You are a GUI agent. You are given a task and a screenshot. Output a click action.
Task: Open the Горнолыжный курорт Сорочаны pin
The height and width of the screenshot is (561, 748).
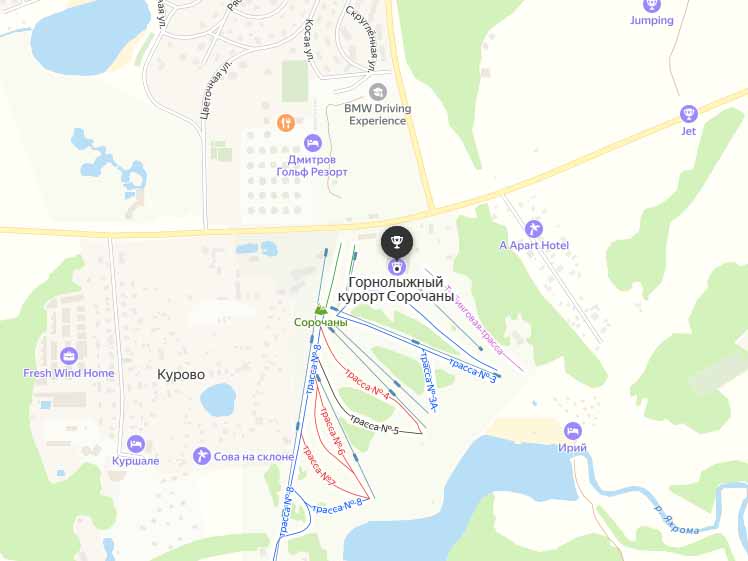(397, 243)
